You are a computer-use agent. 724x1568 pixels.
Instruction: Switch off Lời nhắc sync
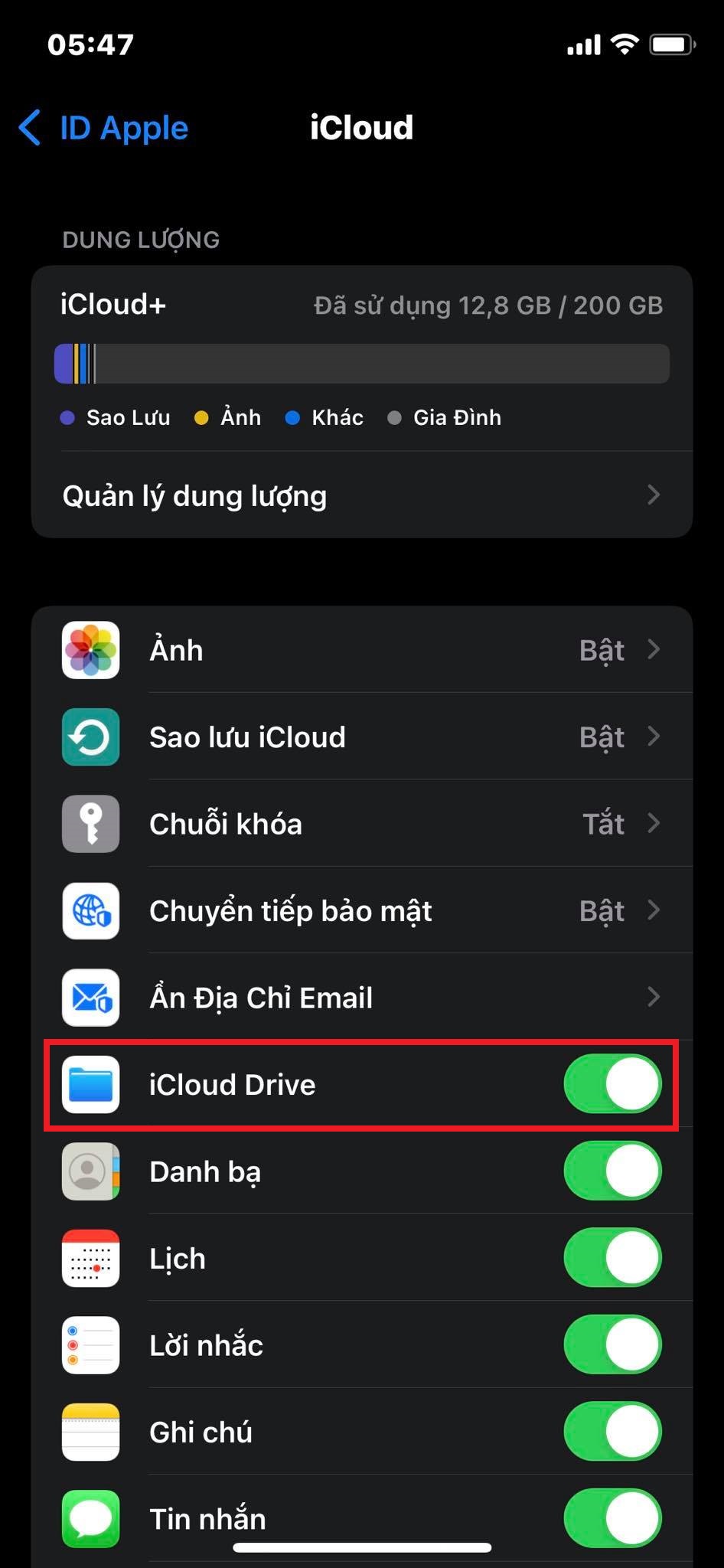[612, 1344]
